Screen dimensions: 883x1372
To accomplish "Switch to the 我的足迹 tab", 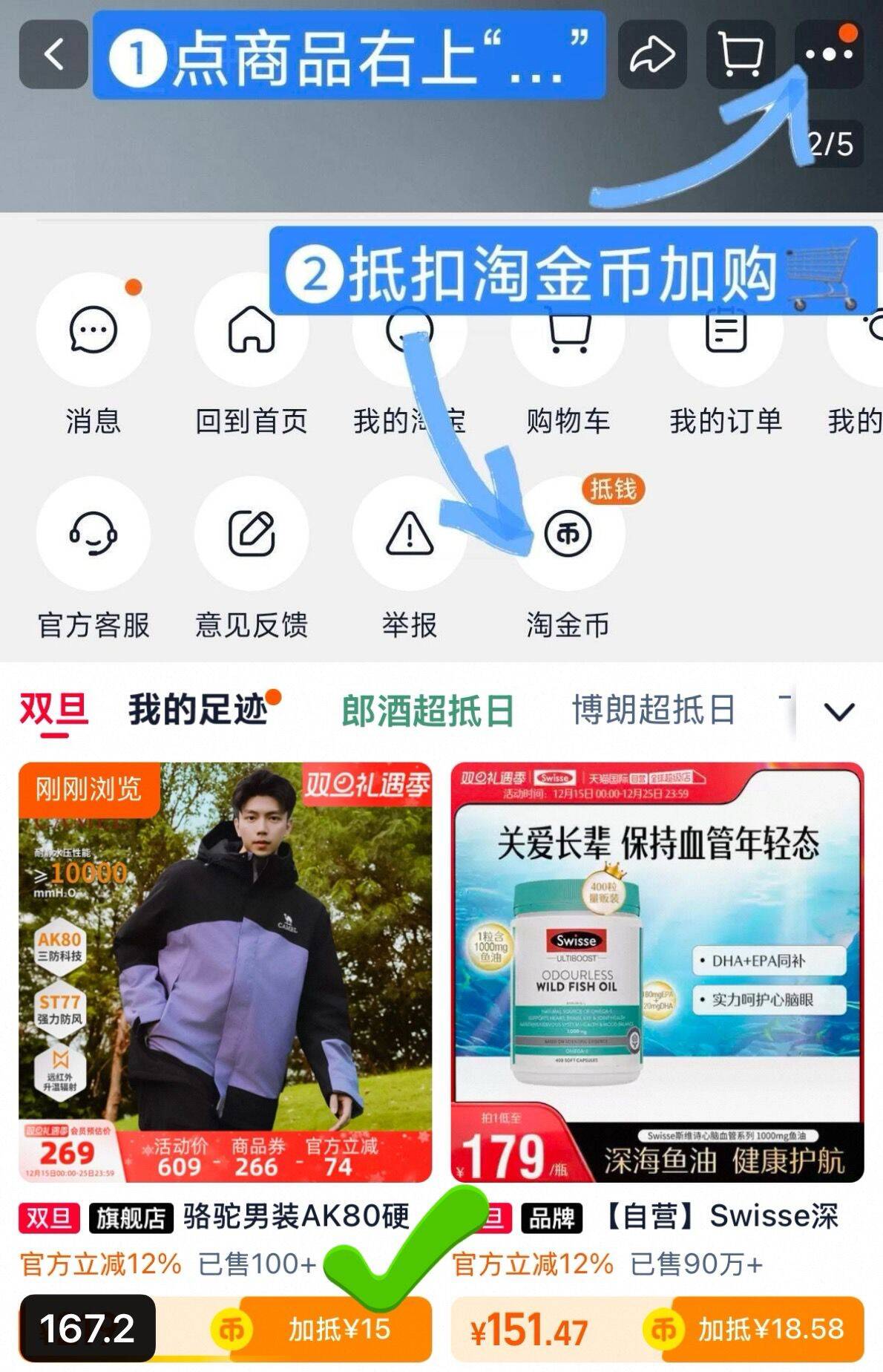I will (x=198, y=710).
